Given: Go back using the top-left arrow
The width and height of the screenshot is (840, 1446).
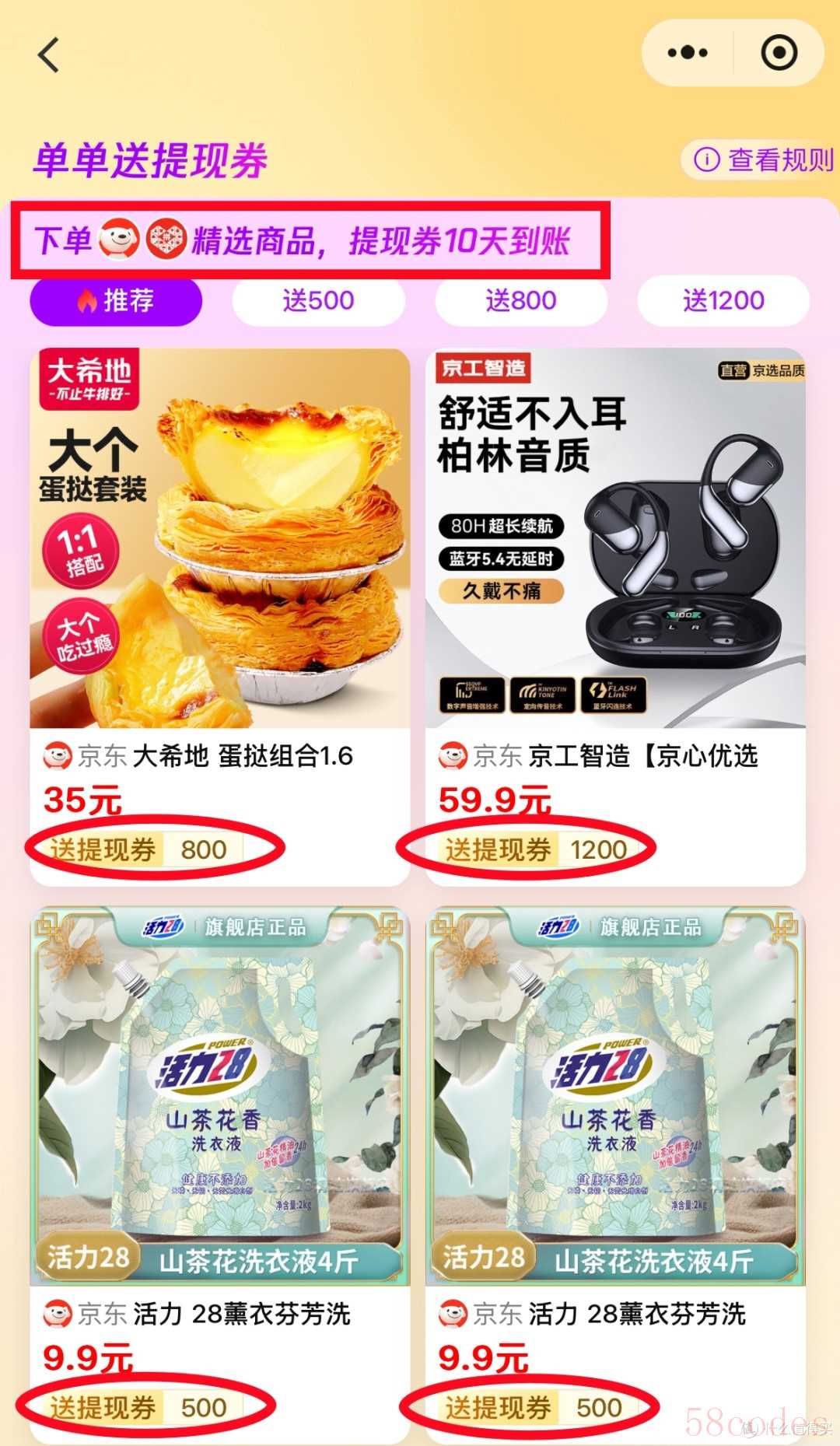Looking at the screenshot, I should point(49,55).
